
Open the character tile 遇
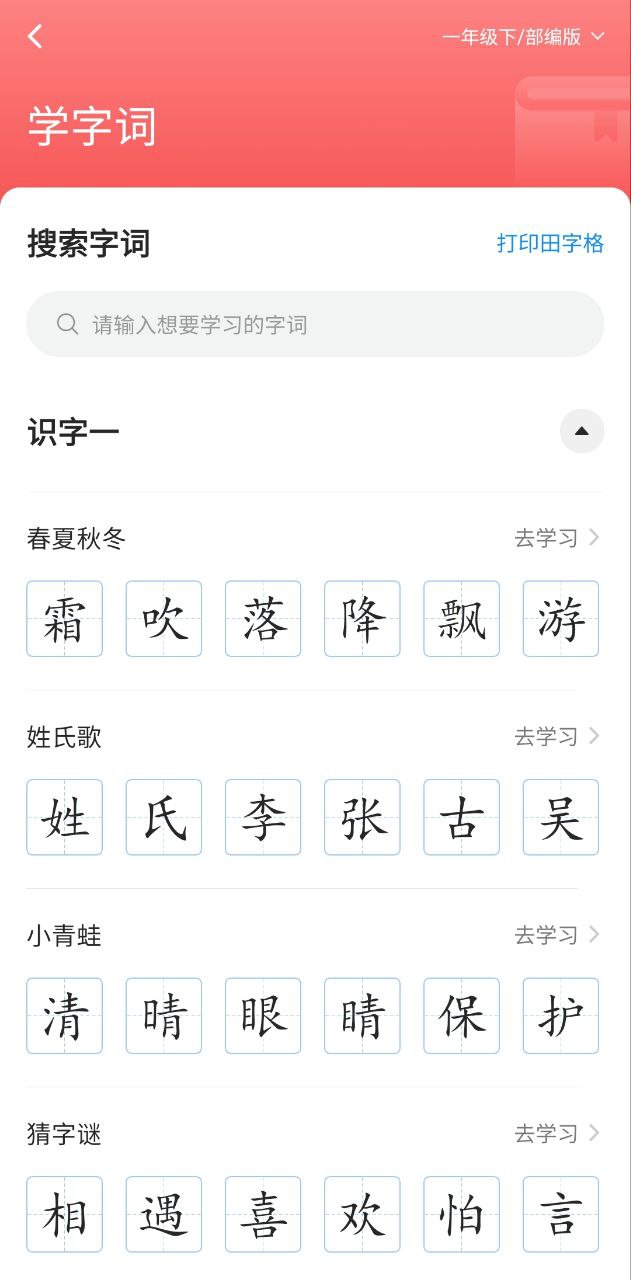click(164, 1214)
